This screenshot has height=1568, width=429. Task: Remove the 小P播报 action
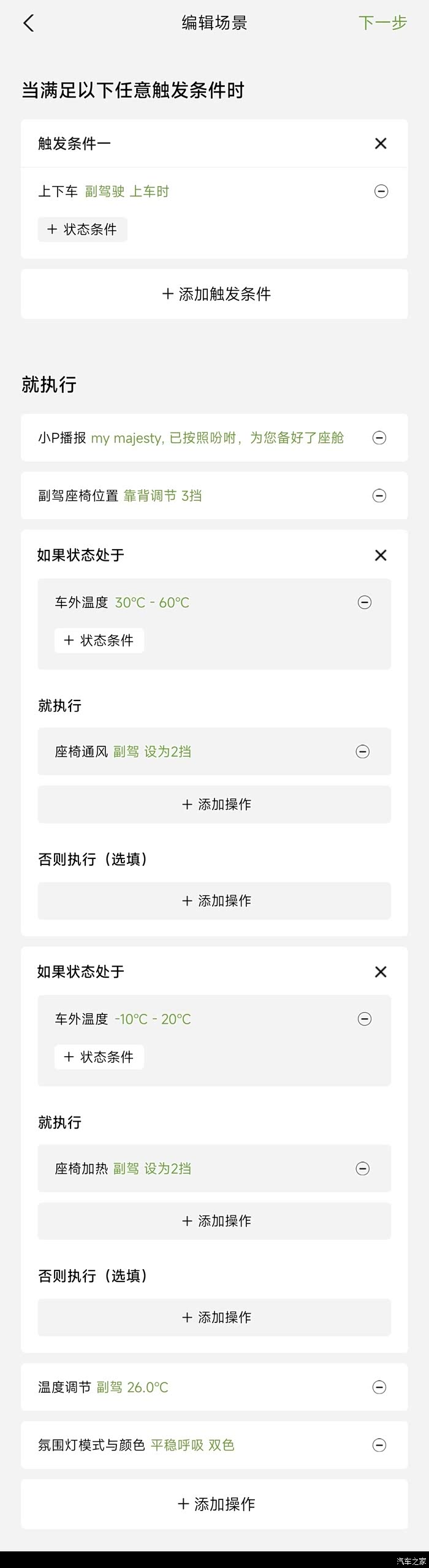coord(379,438)
